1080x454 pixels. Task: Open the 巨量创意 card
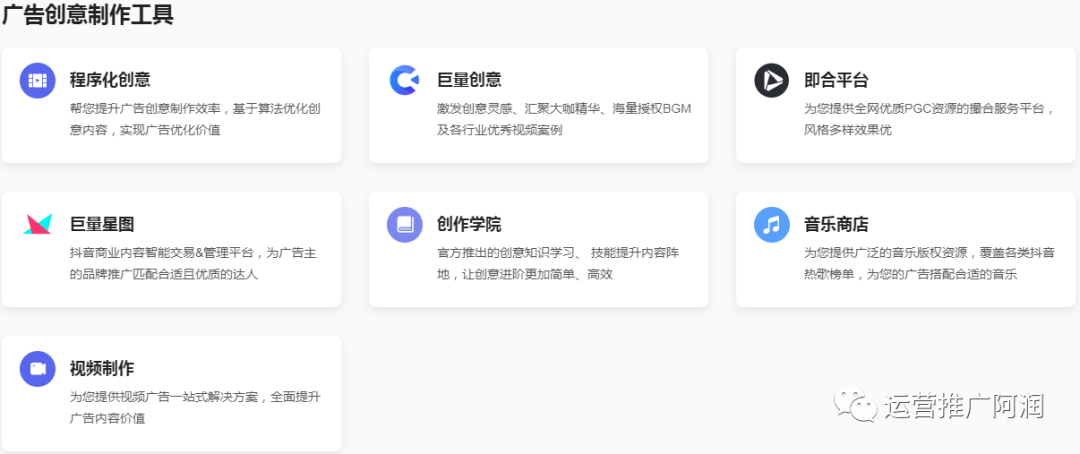539,105
